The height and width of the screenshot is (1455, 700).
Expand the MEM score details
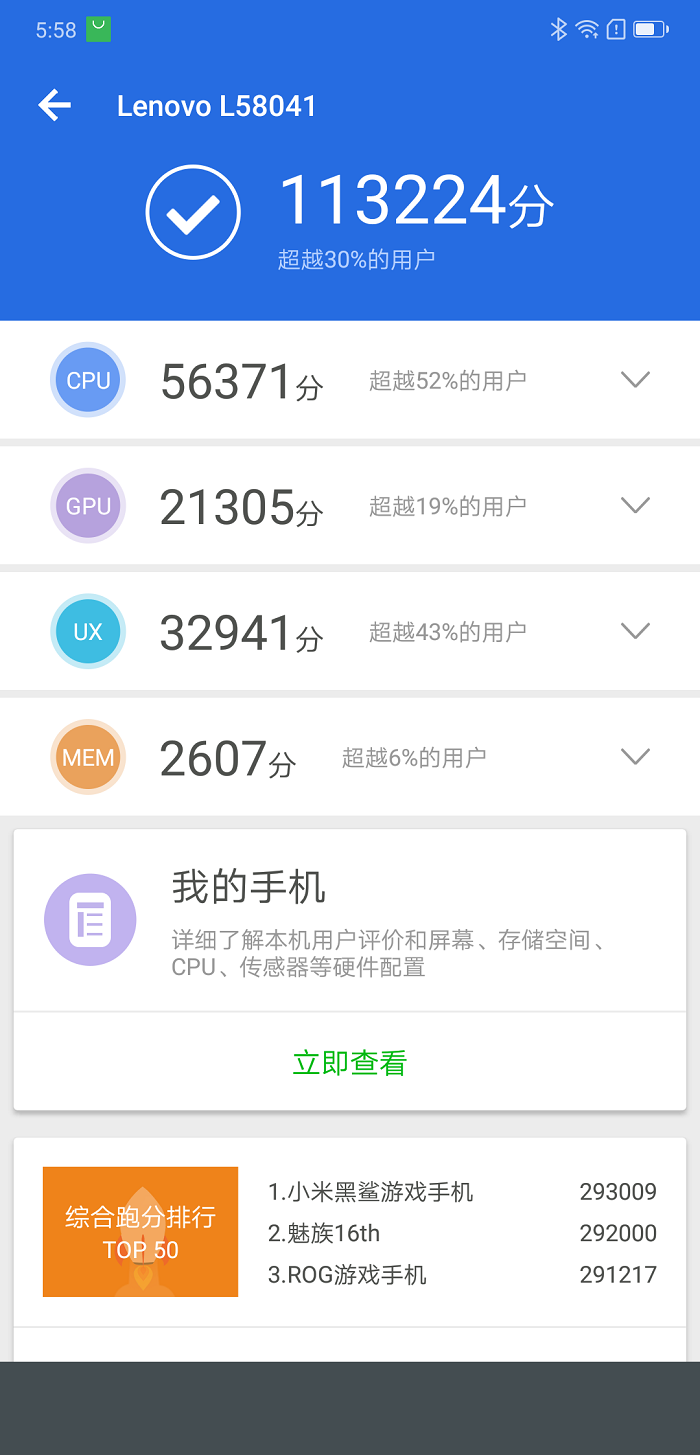point(635,757)
